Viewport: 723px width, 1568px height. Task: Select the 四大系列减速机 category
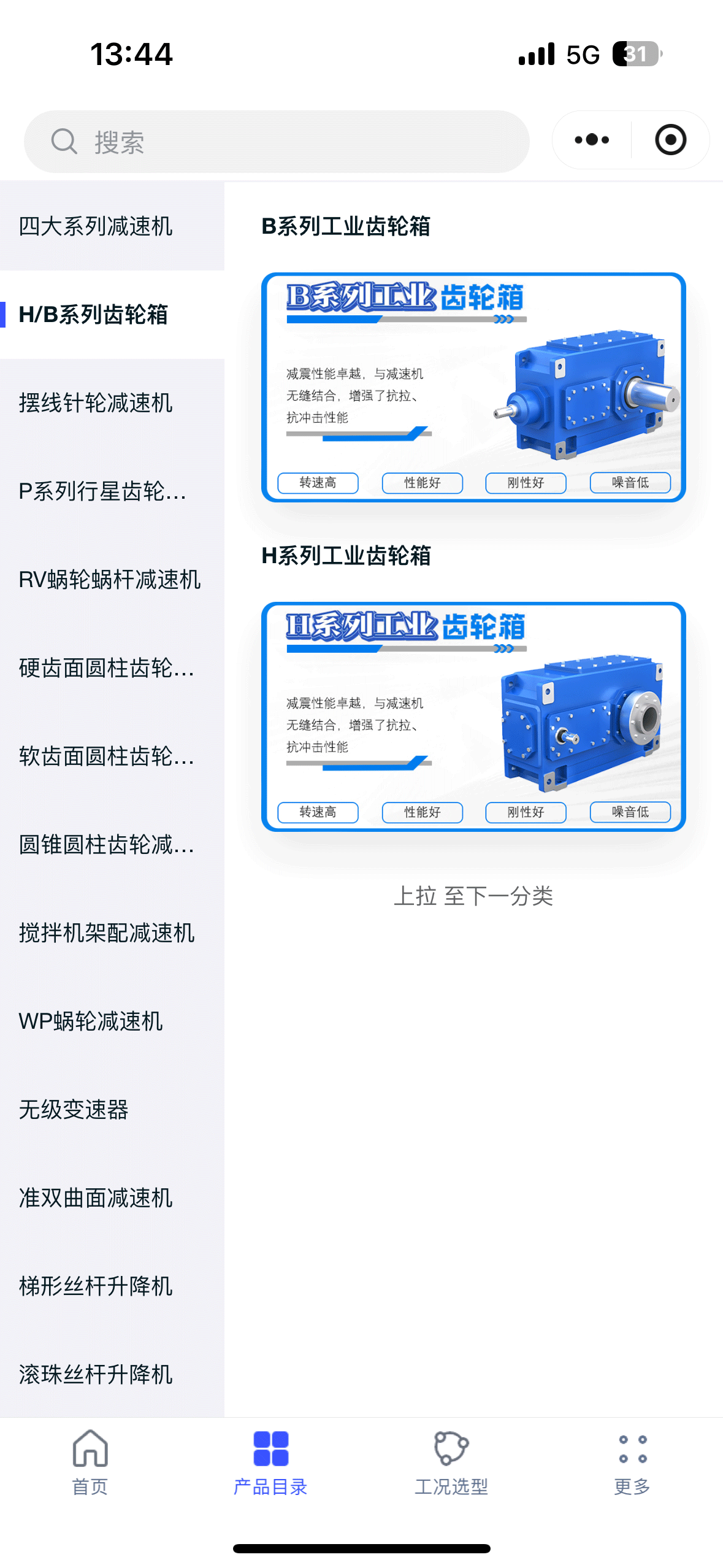point(96,226)
